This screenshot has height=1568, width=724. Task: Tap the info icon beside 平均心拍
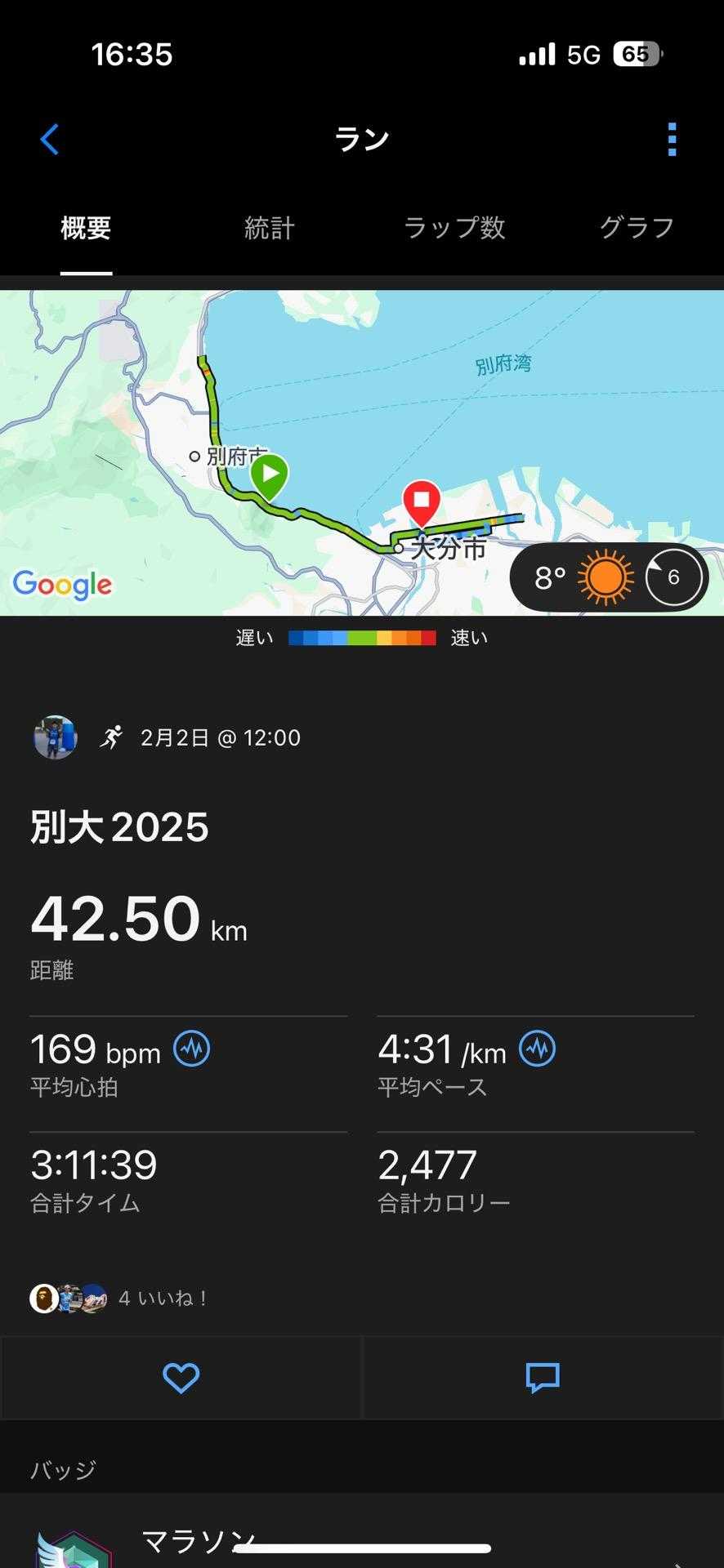(x=192, y=1049)
